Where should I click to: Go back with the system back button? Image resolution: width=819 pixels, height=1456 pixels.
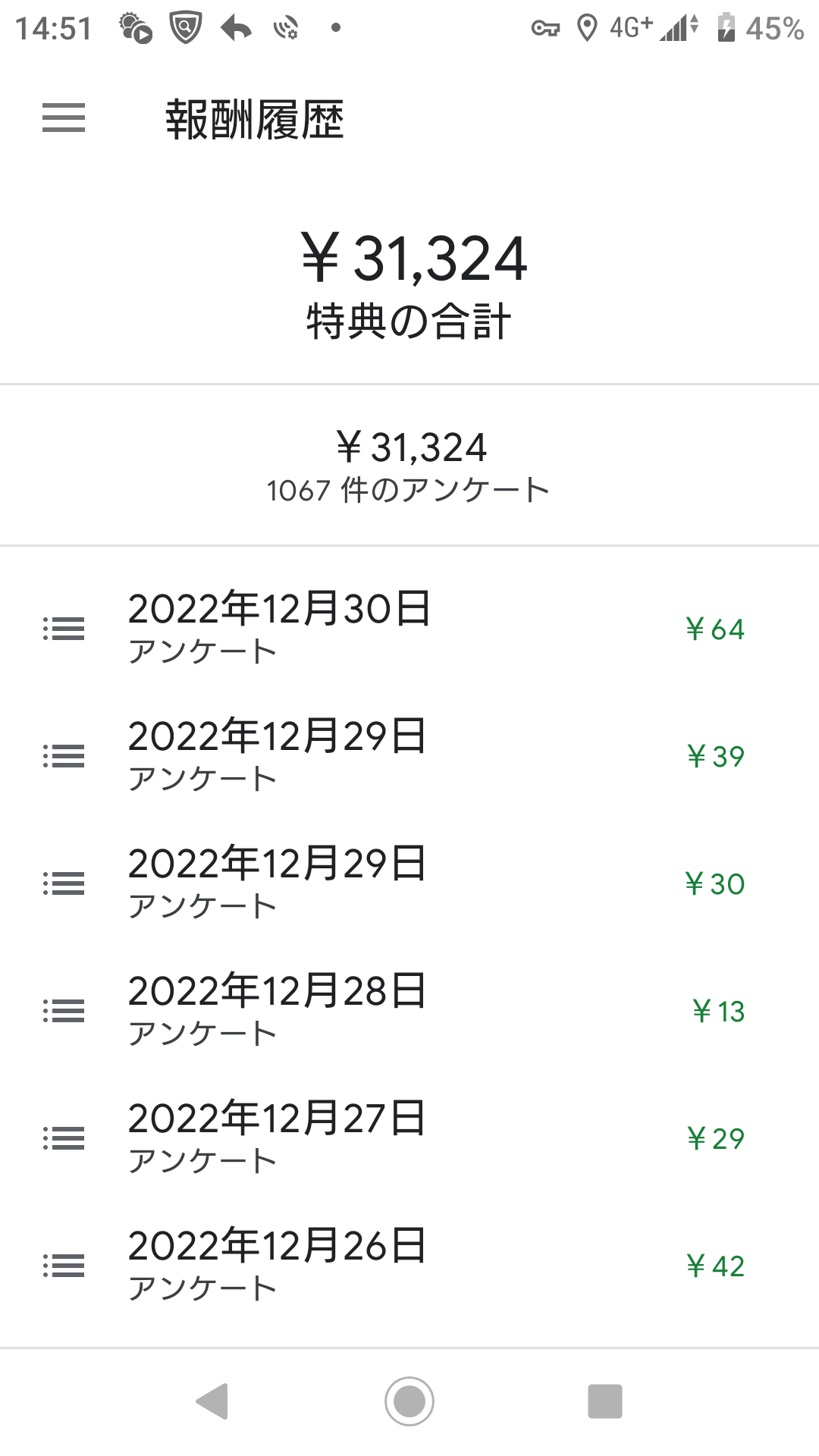pos(212,1401)
